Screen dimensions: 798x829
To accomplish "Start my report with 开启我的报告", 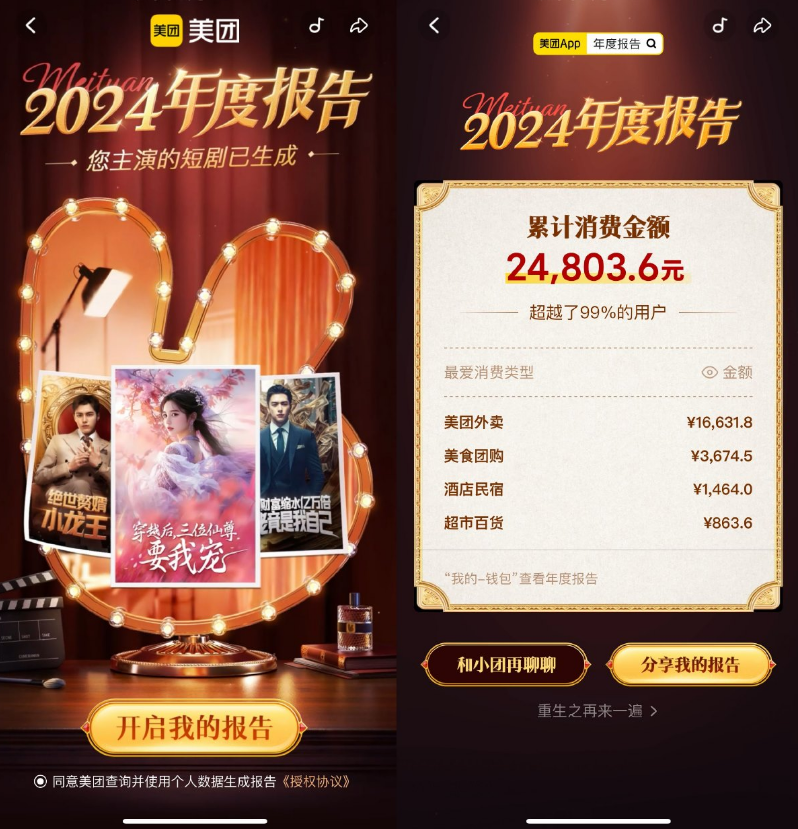I will [x=194, y=728].
